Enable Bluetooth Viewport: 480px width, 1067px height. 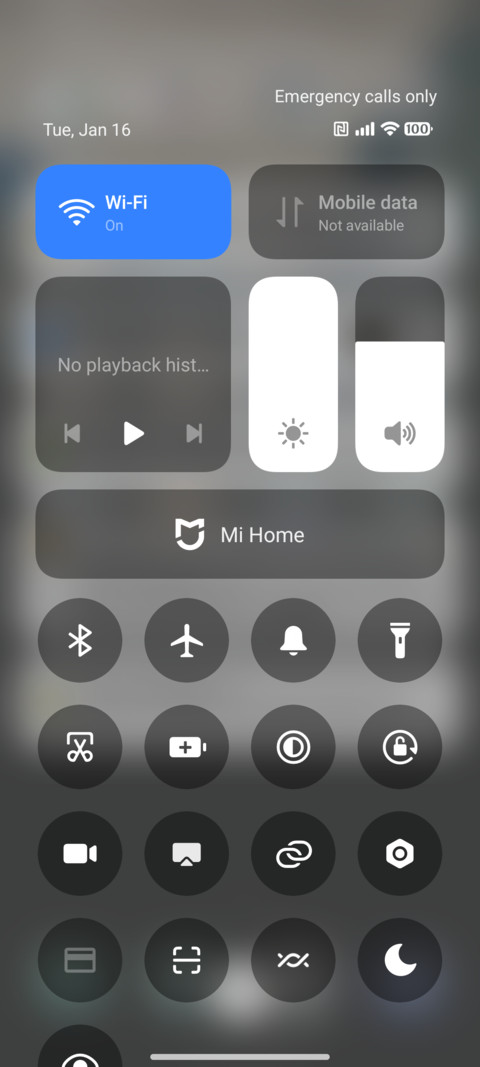[x=80, y=640]
